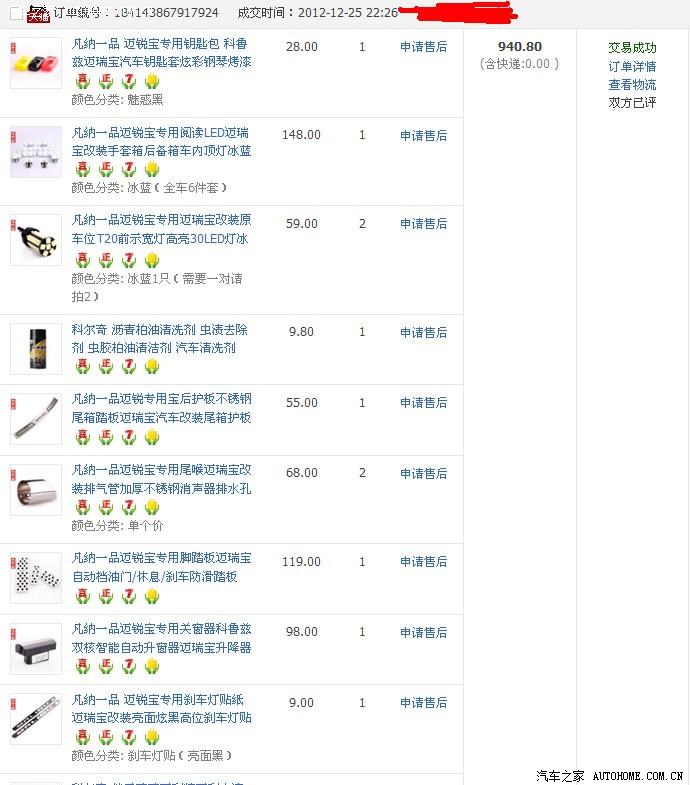The height and width of the screenshot is (785, 690).
Task: Open the 迈锐宝钥匙包 product title
Action: click(x=161, y=54)
